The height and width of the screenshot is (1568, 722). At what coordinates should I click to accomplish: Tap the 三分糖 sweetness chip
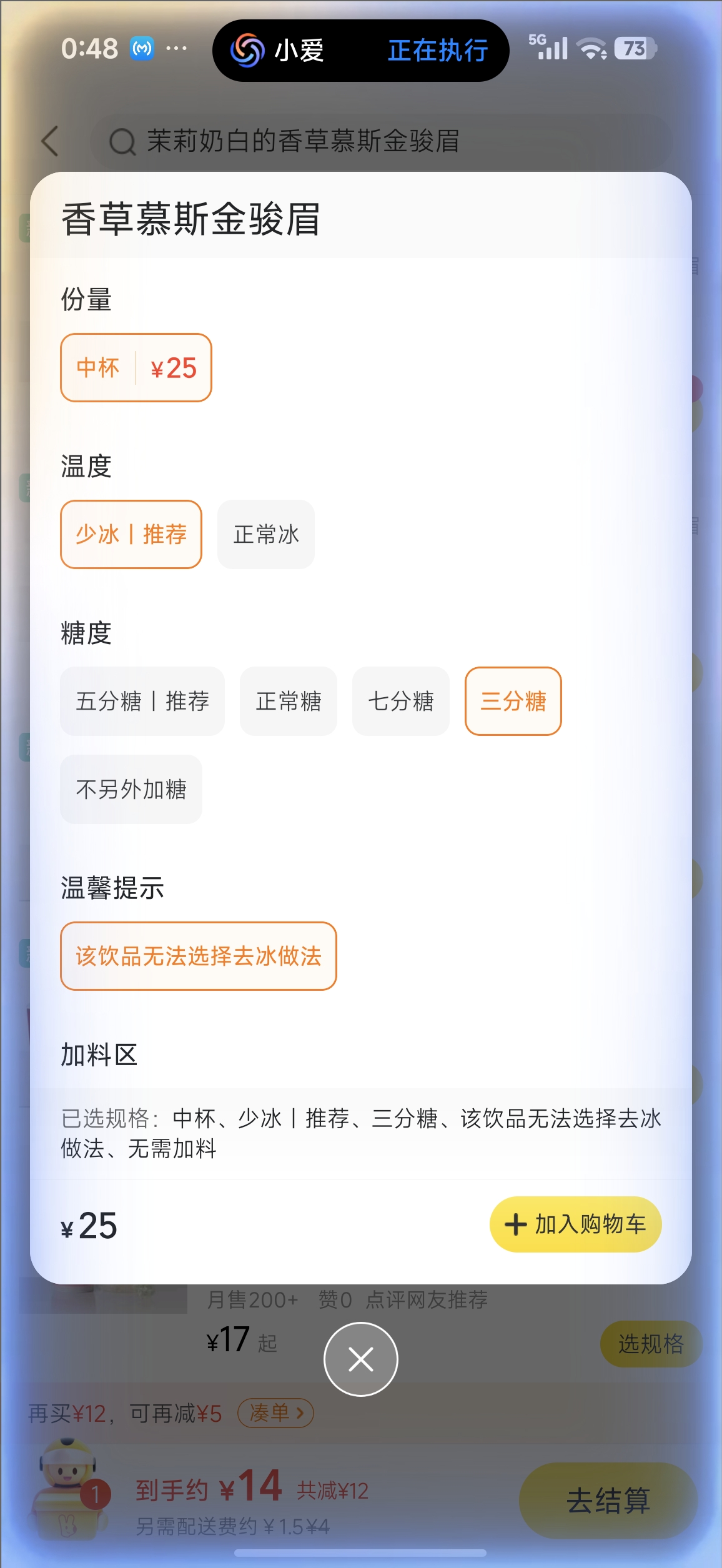[513, 701]
